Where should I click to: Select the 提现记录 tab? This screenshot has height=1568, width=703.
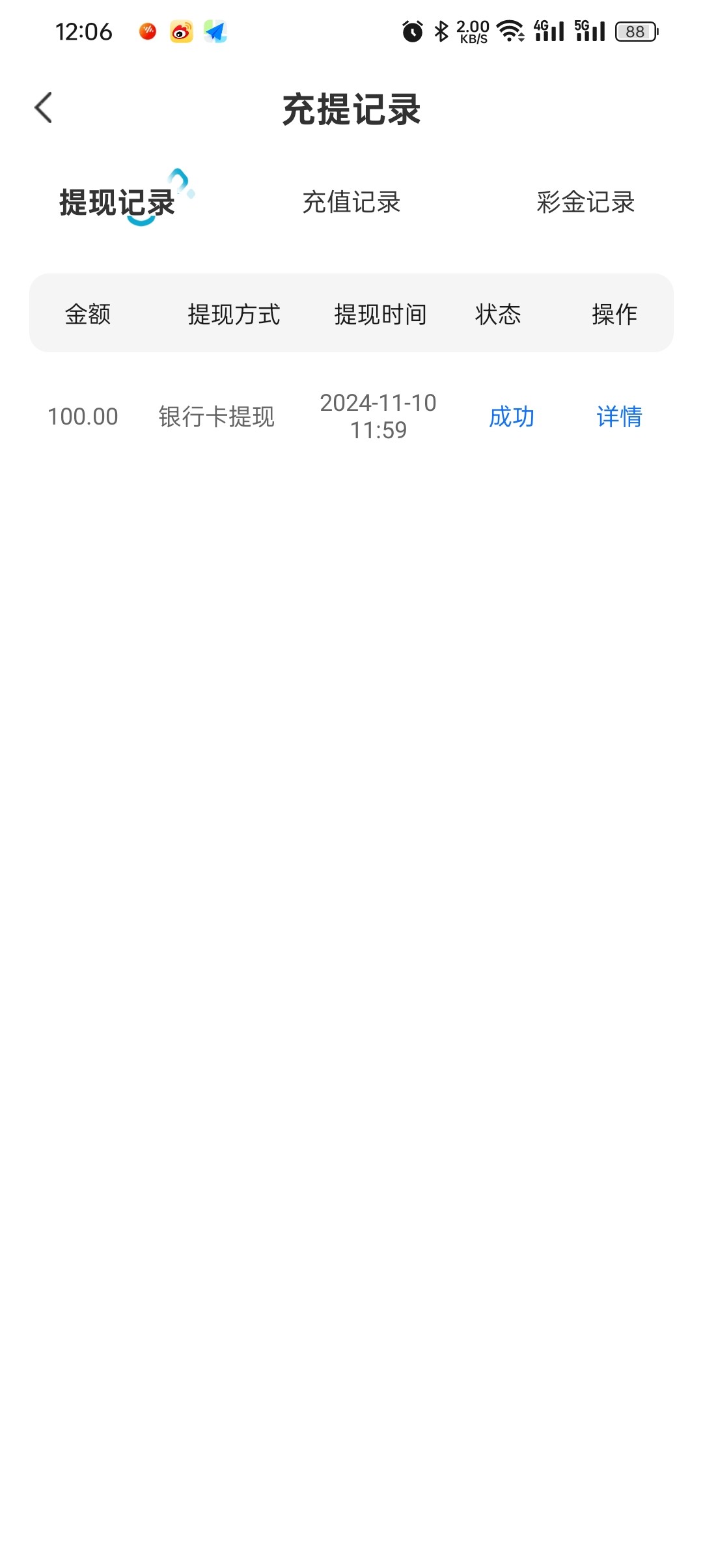tap(117, 203)
